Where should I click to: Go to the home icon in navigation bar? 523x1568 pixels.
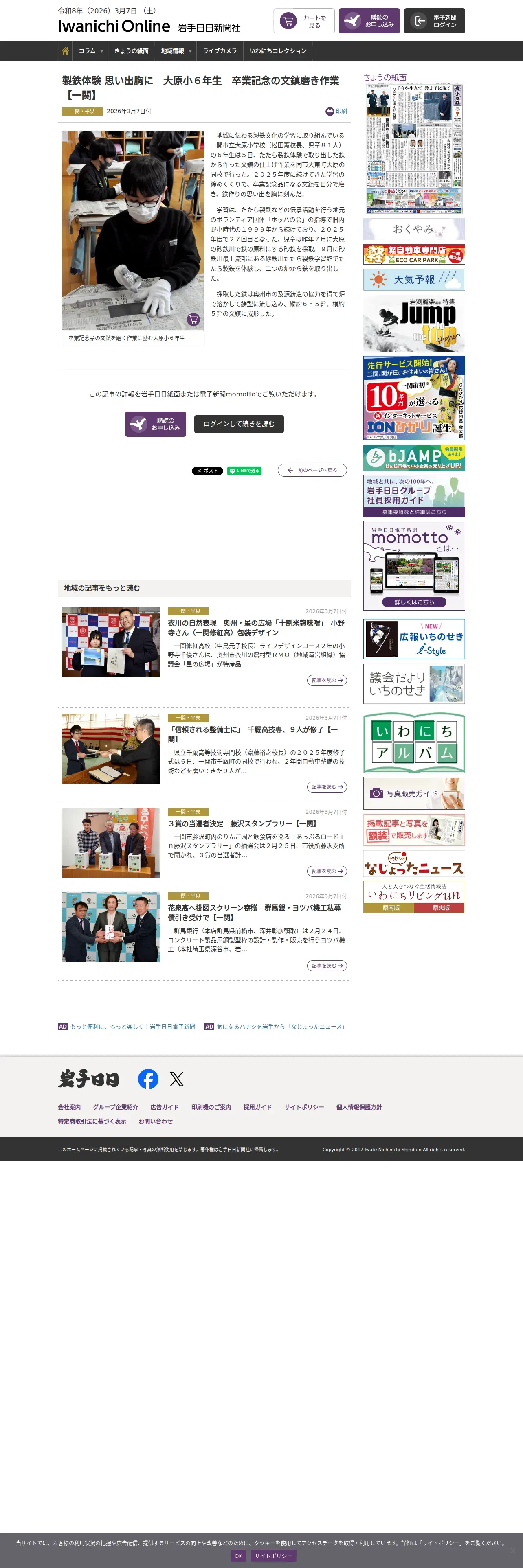[x=65, y=51]
